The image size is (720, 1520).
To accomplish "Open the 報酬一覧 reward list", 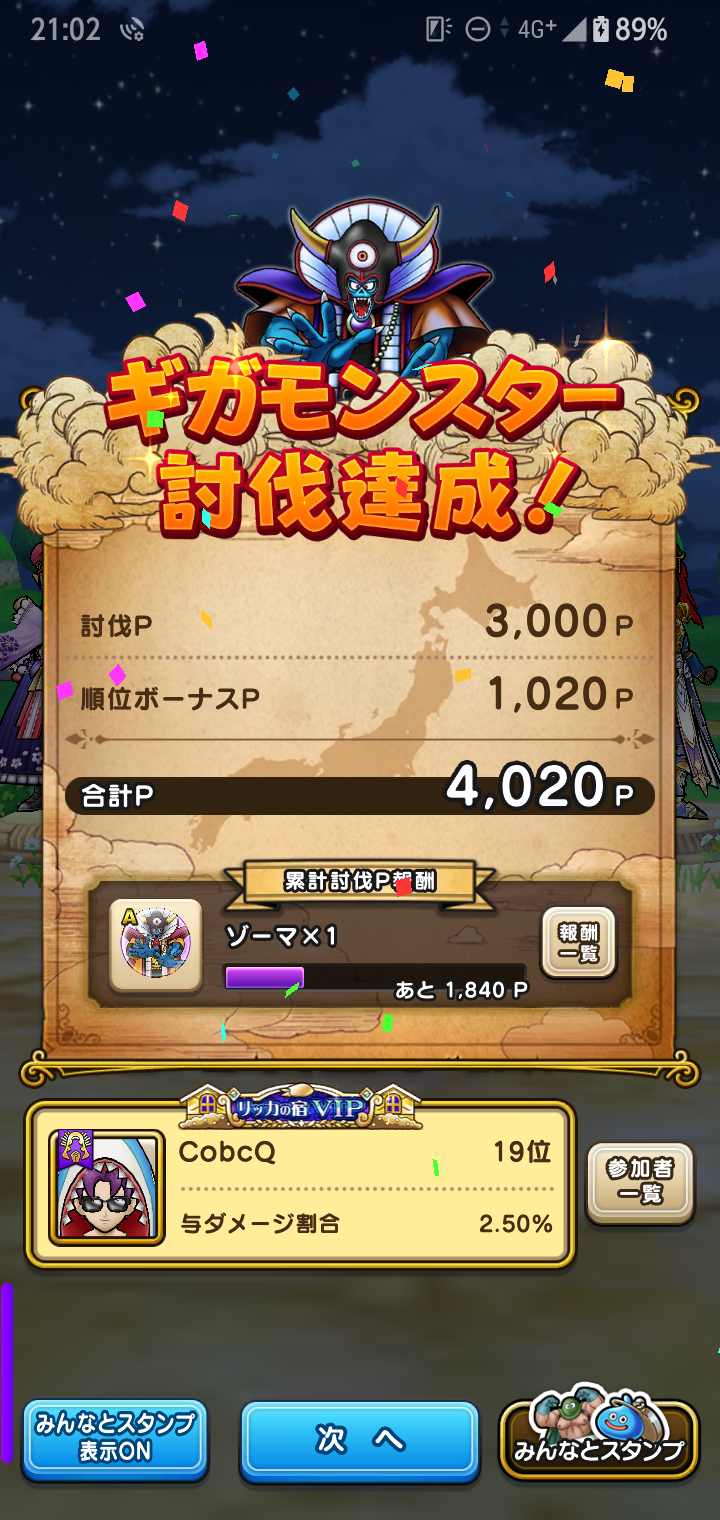I will (x=578, y=942).
